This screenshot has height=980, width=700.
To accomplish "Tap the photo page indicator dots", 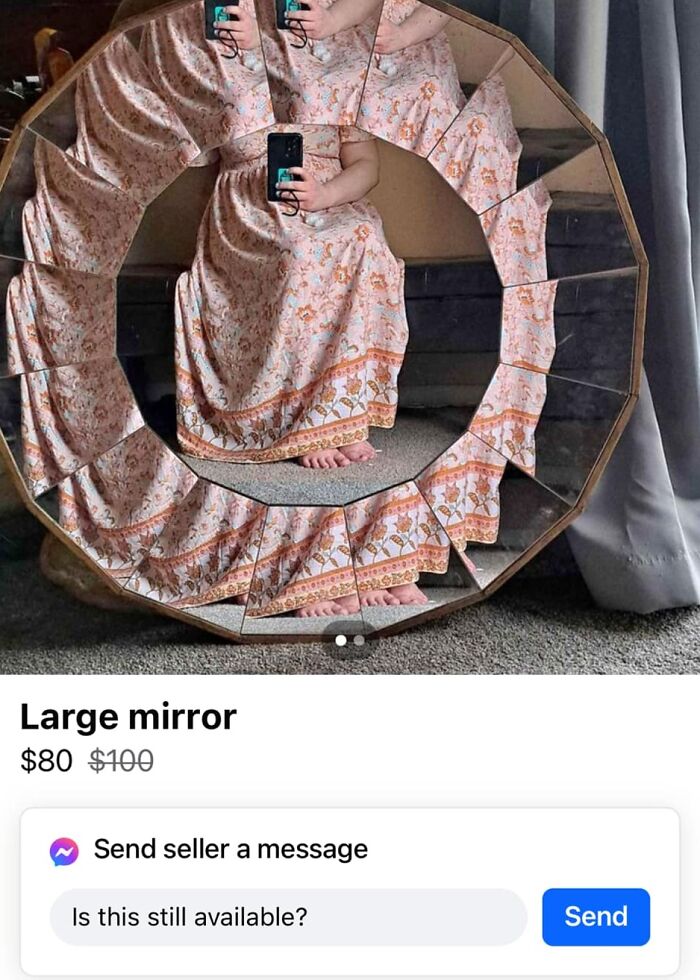I will coord(349,640).
